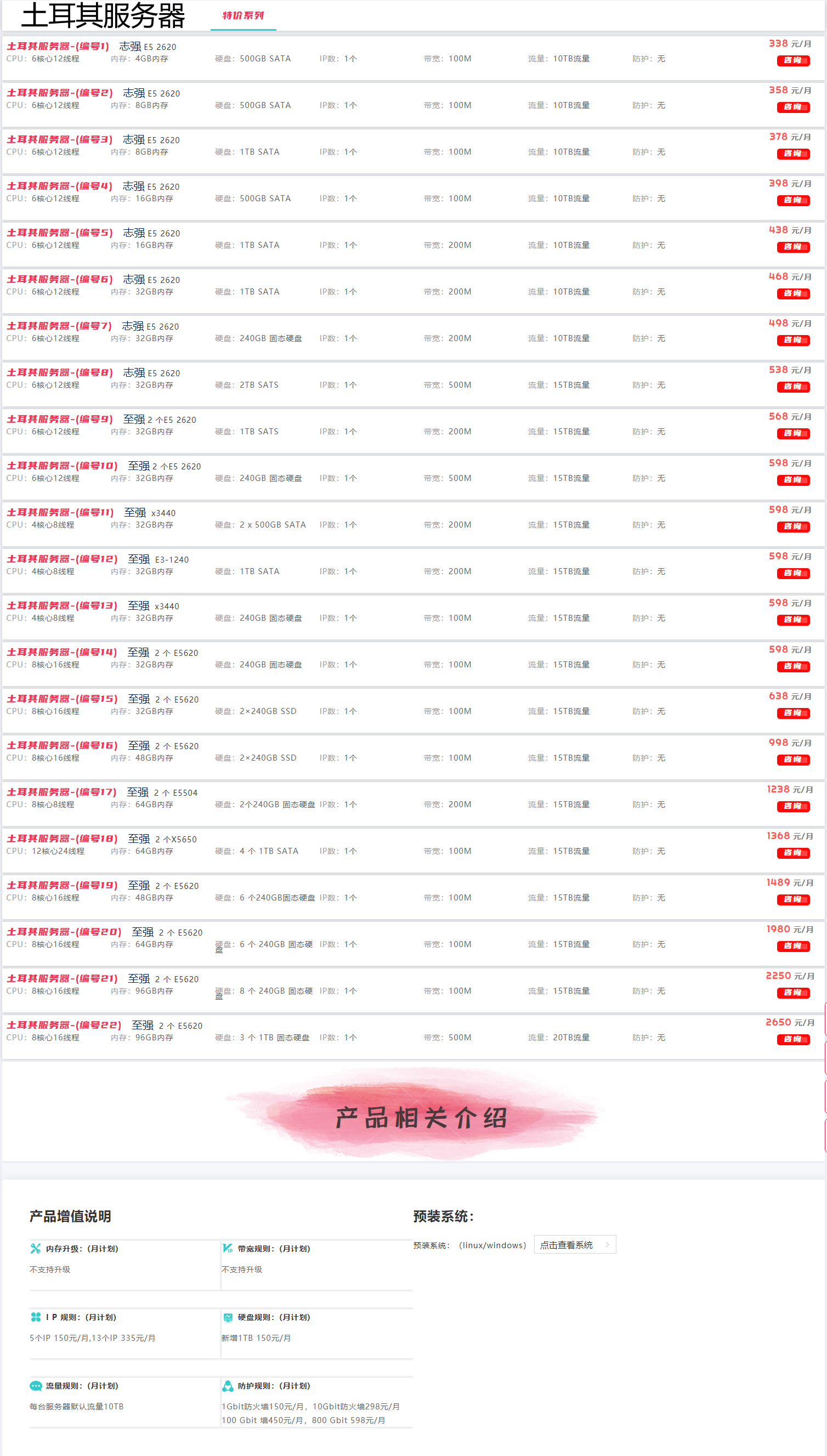Tap 咨询 for server 编号22 at 2650元

[x=793, y=1039]
